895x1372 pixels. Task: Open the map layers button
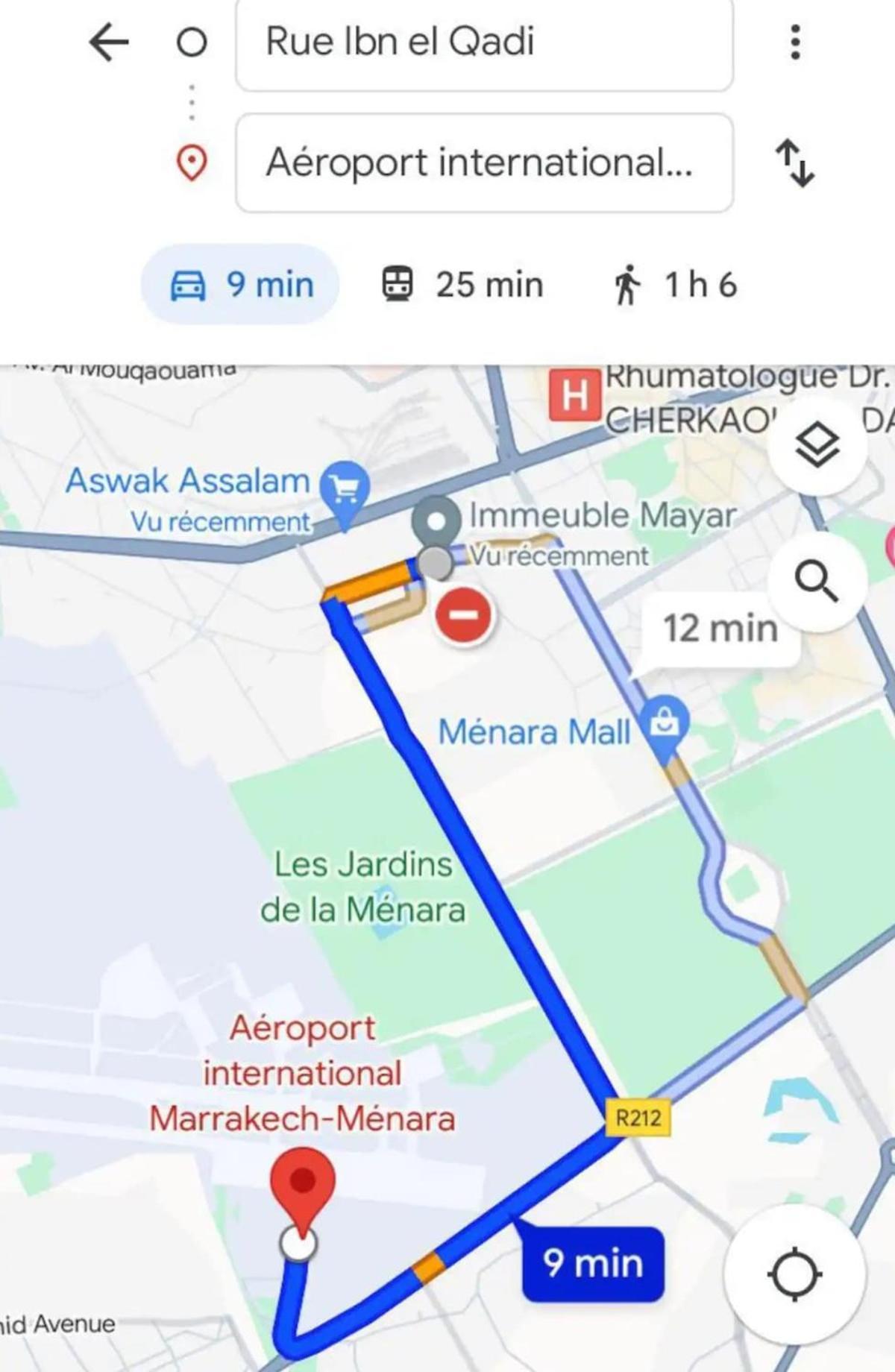click(x=817, y=445)
